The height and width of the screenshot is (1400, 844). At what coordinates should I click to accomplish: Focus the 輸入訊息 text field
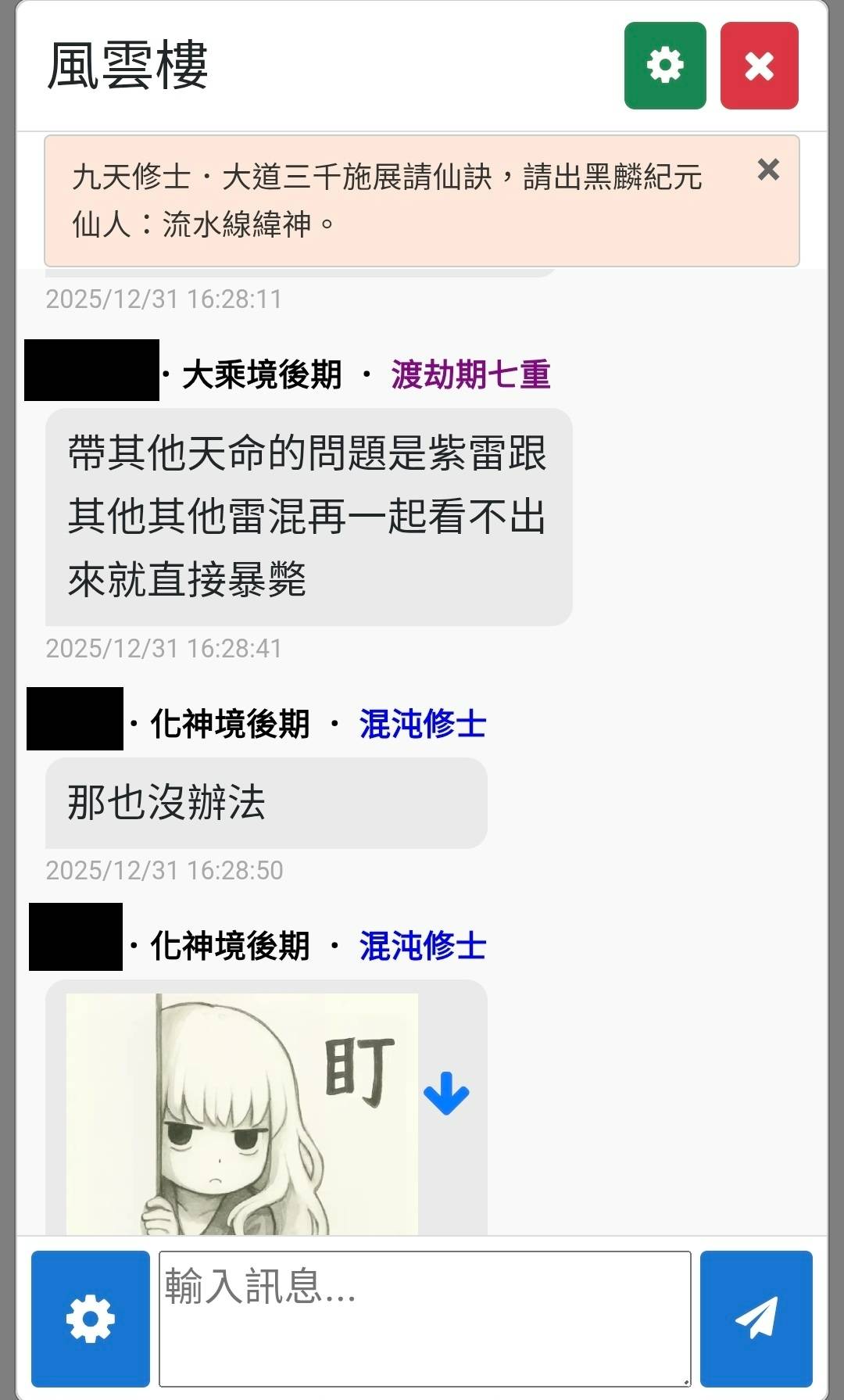coord(424,1318)
